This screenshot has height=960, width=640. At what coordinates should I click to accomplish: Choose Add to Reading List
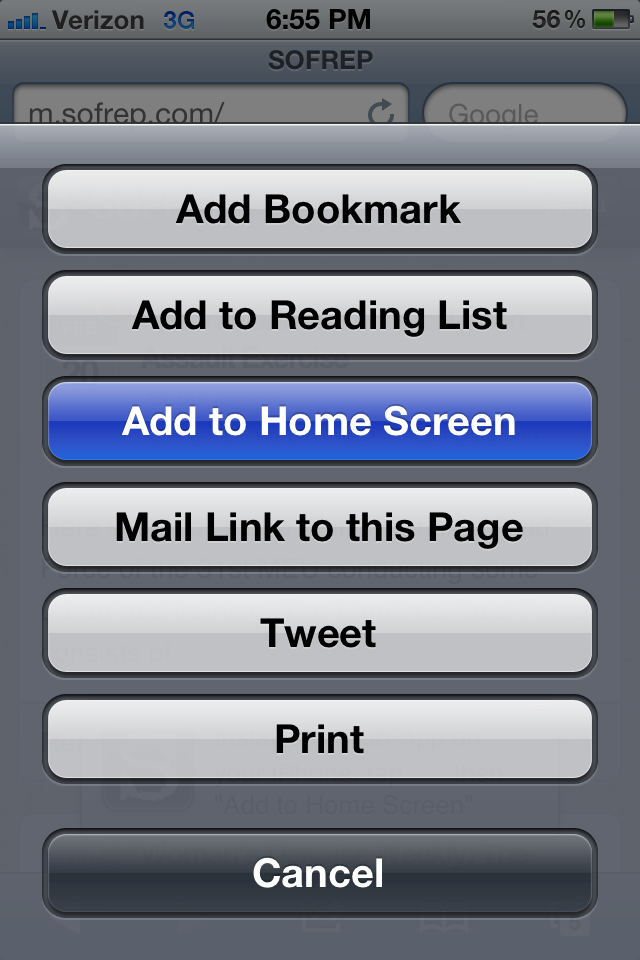[x=320, y=316]
